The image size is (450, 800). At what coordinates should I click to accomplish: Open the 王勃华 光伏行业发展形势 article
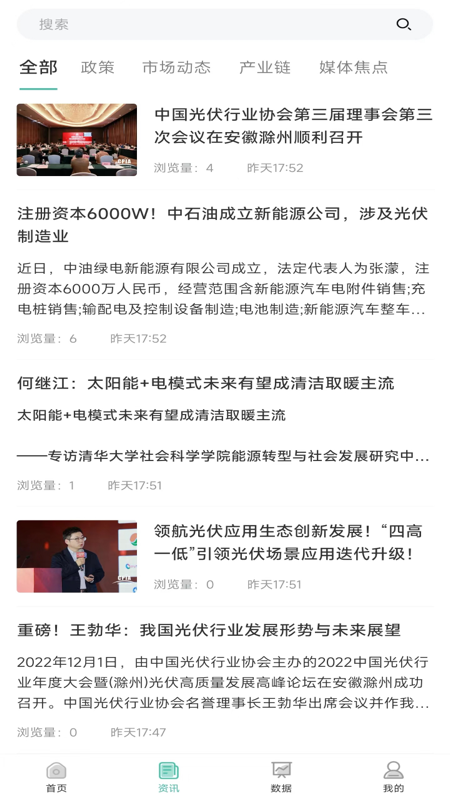tap(225, 681)
